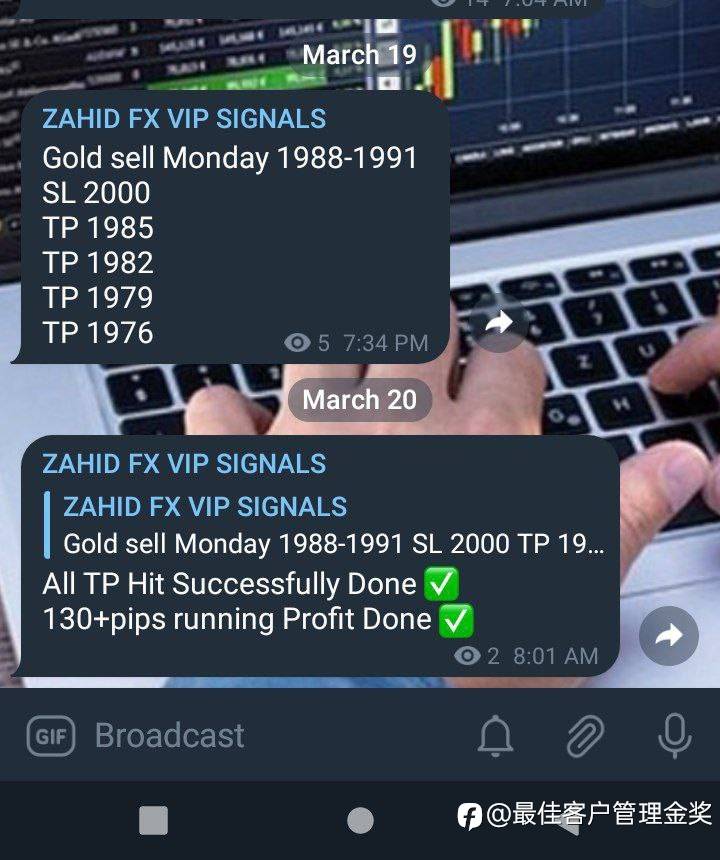Jump to the quoted Gold sell Monday message
720x860 pixels.
[x=330, y=526]
